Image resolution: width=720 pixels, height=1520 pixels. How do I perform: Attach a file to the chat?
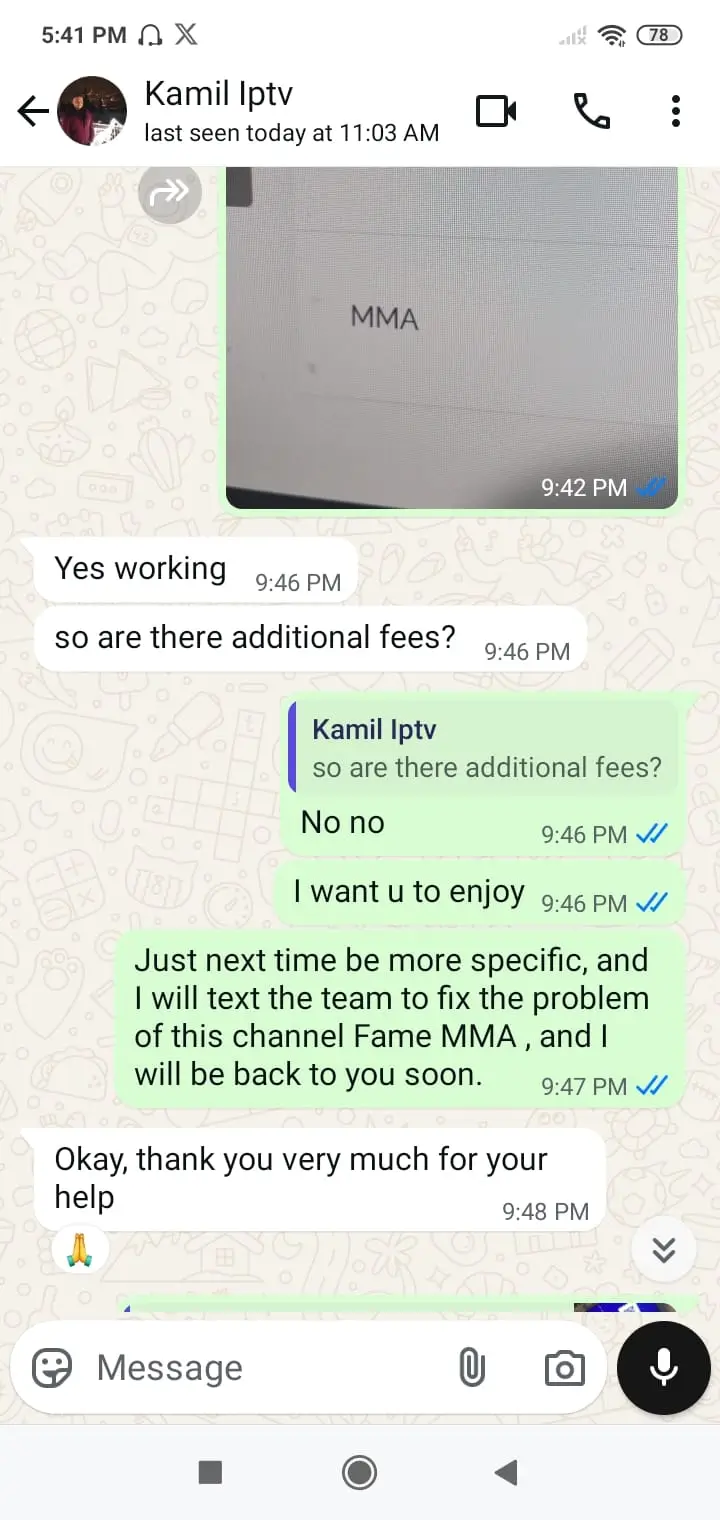point(472,1368)
